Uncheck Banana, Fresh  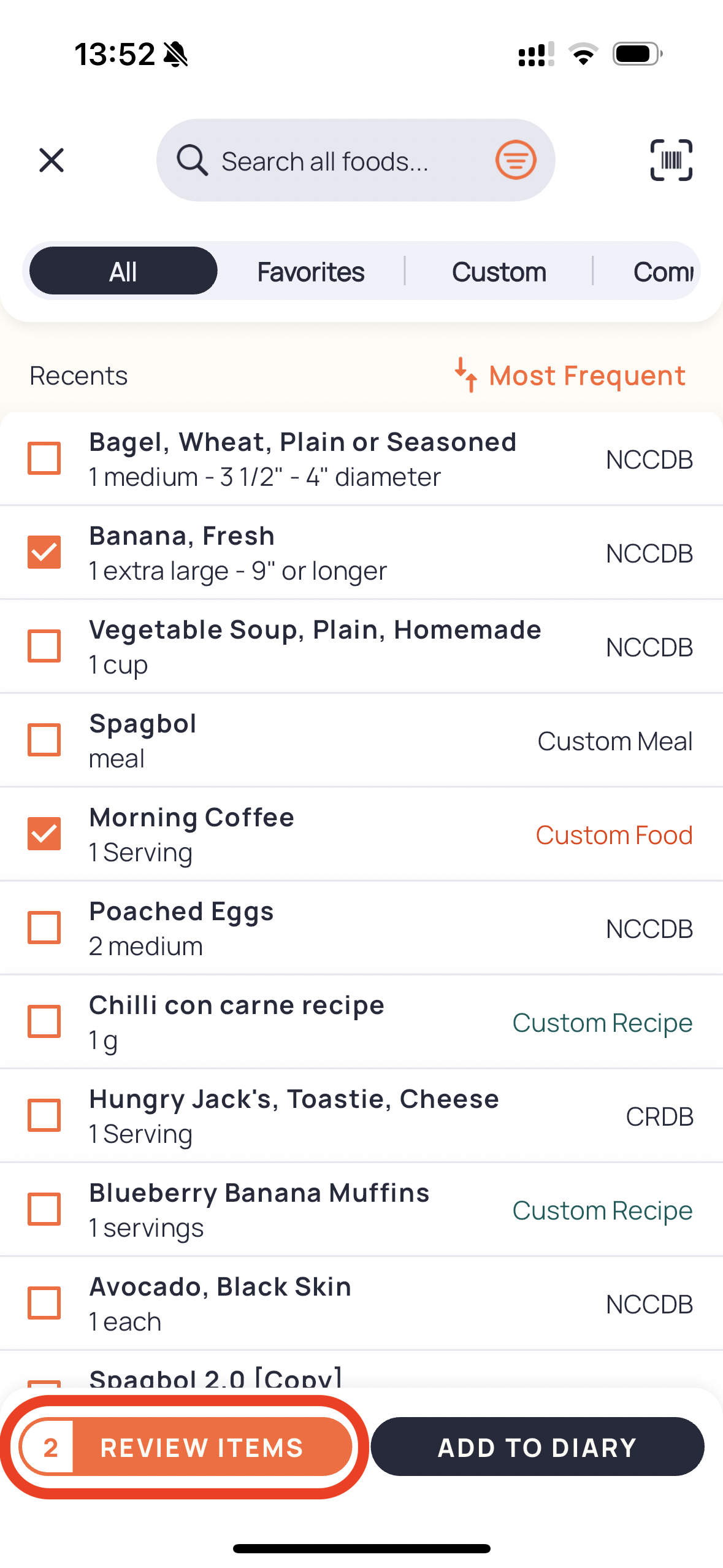pos(44,552)
